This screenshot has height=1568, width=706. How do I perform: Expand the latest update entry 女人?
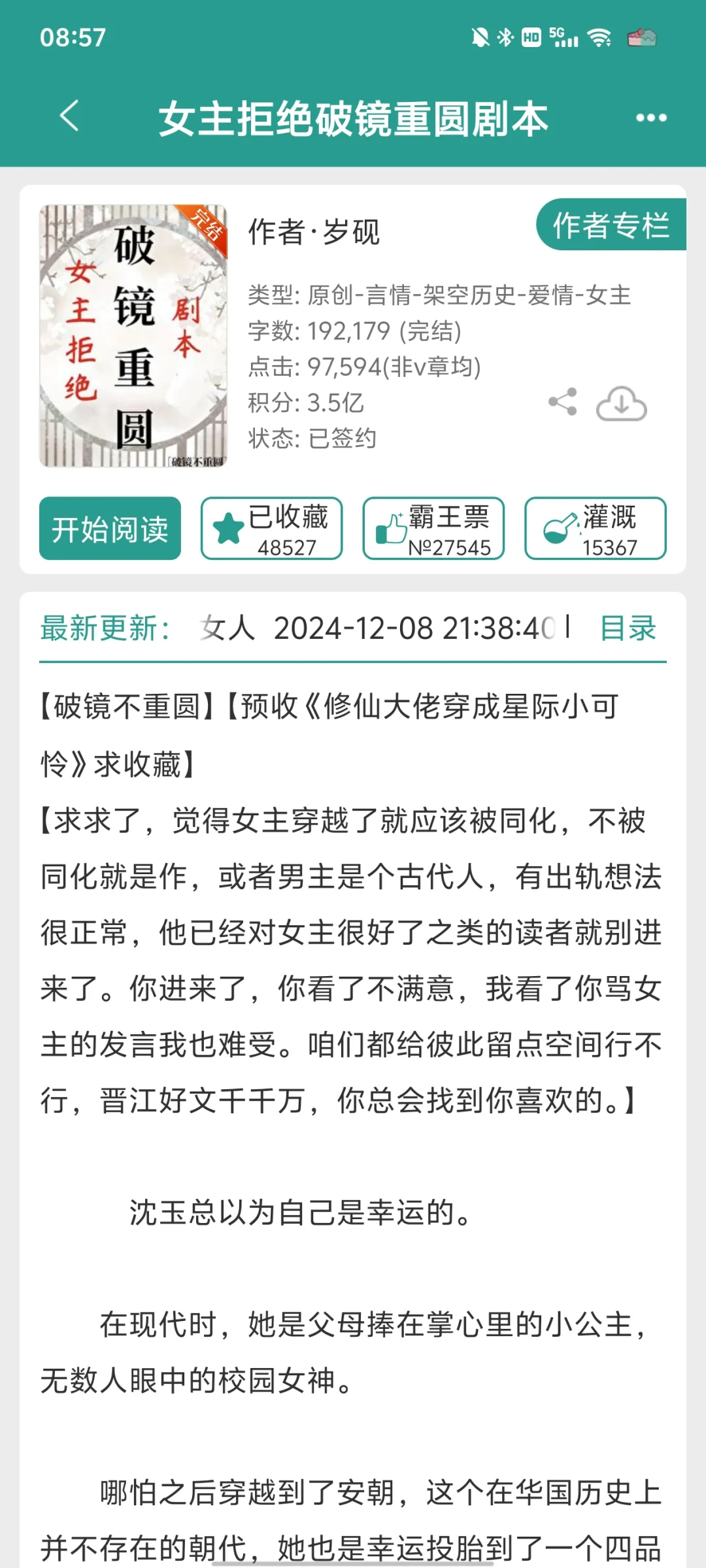[x=228, y=629]
